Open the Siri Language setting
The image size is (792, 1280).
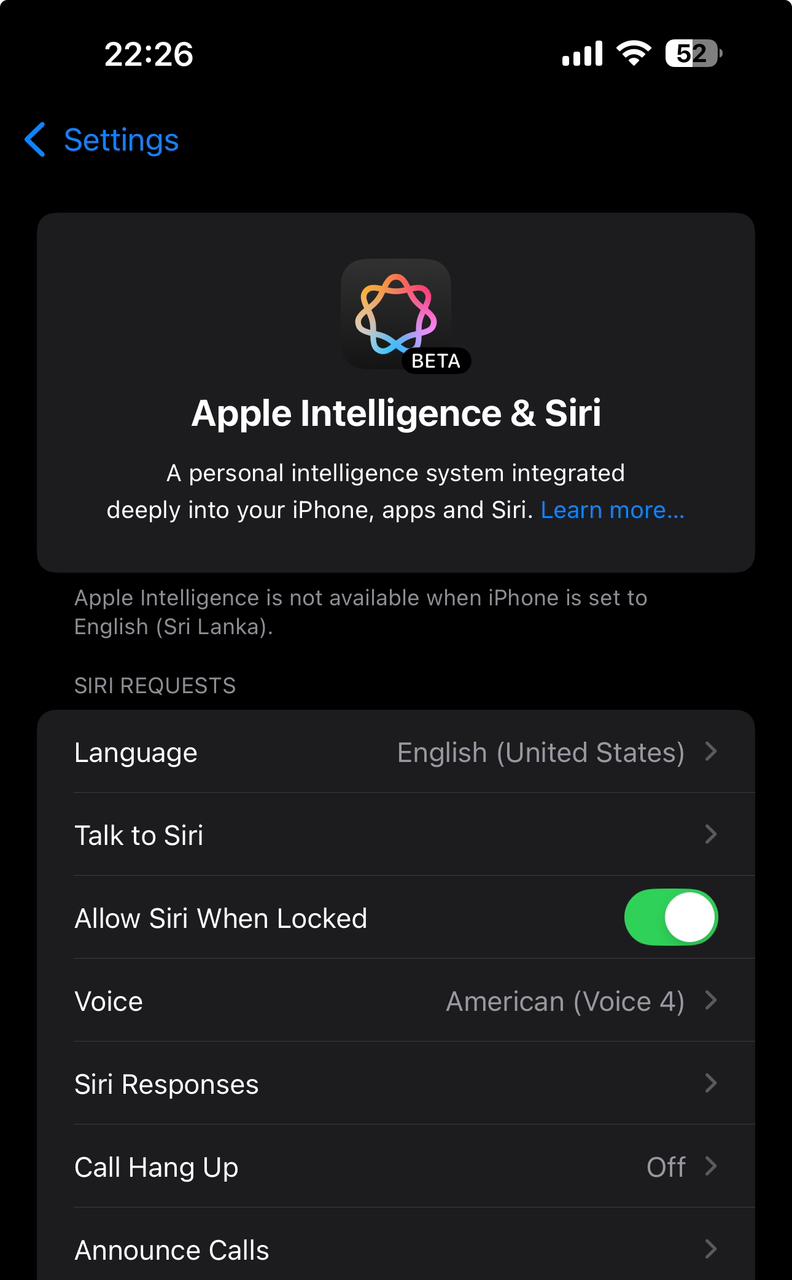point(396,752)
